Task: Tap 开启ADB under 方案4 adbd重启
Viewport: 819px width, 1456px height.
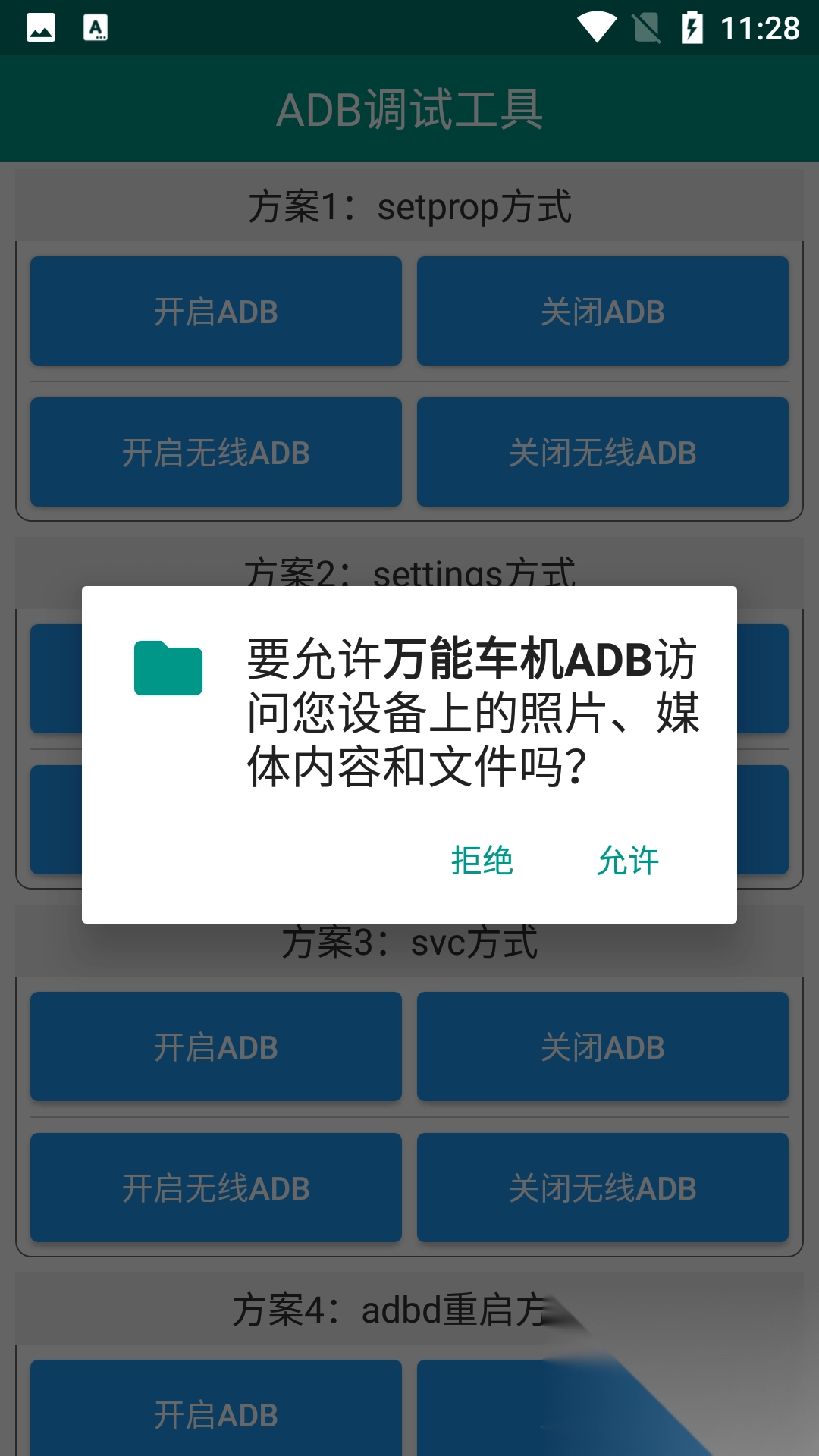Action: point(215,1413)
